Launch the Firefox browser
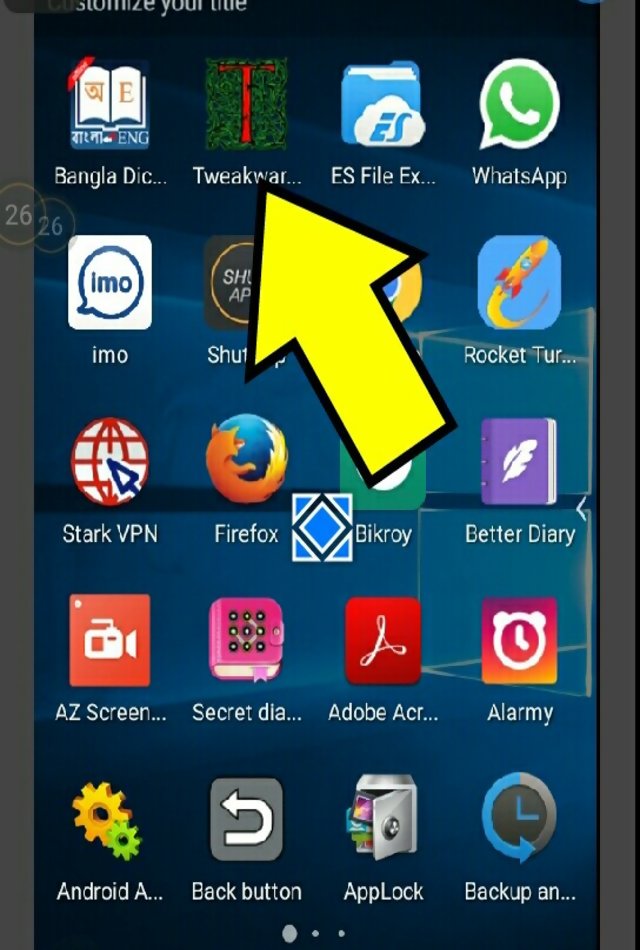The width and height of the screenshot is (640, 950). point(246,462)
